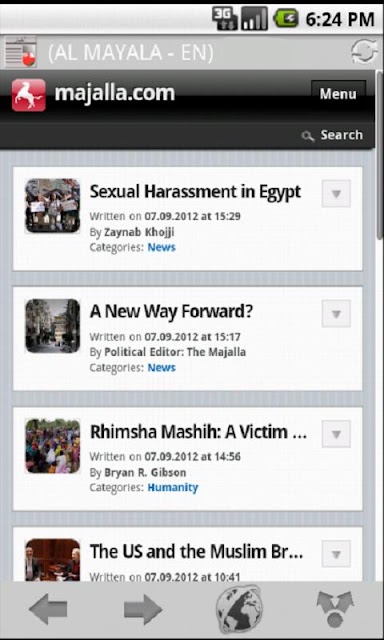This screenshot has height=640, width=384.
Task: Expand the dropdown for Sexual Harassment in Egypt
Action: coord(336,193)
